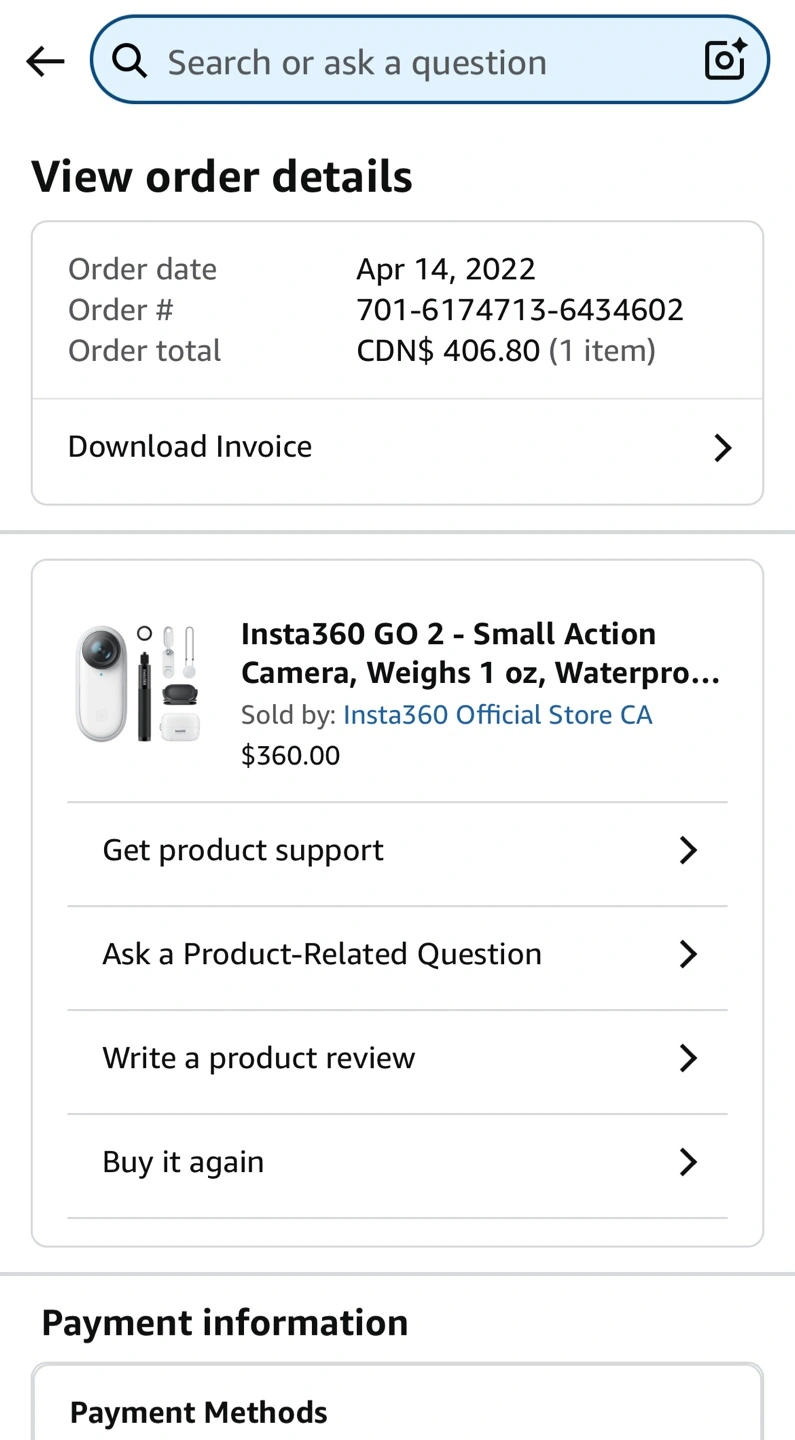Open Download Invoice
This screenshot has height=1440, width=795.
coord(397,447)
